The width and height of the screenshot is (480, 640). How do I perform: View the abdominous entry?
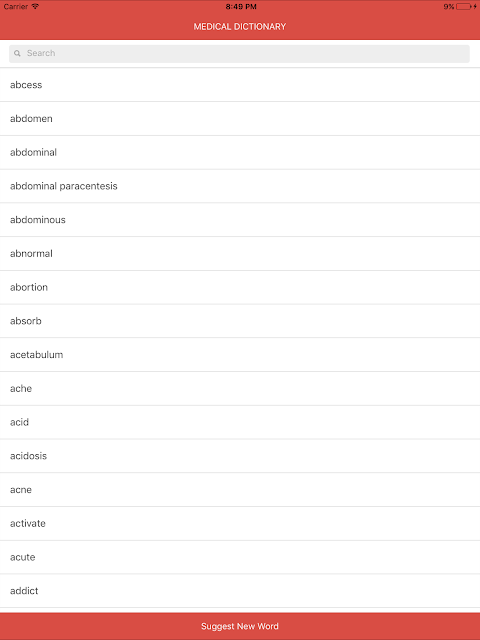(x=240, y=220)
